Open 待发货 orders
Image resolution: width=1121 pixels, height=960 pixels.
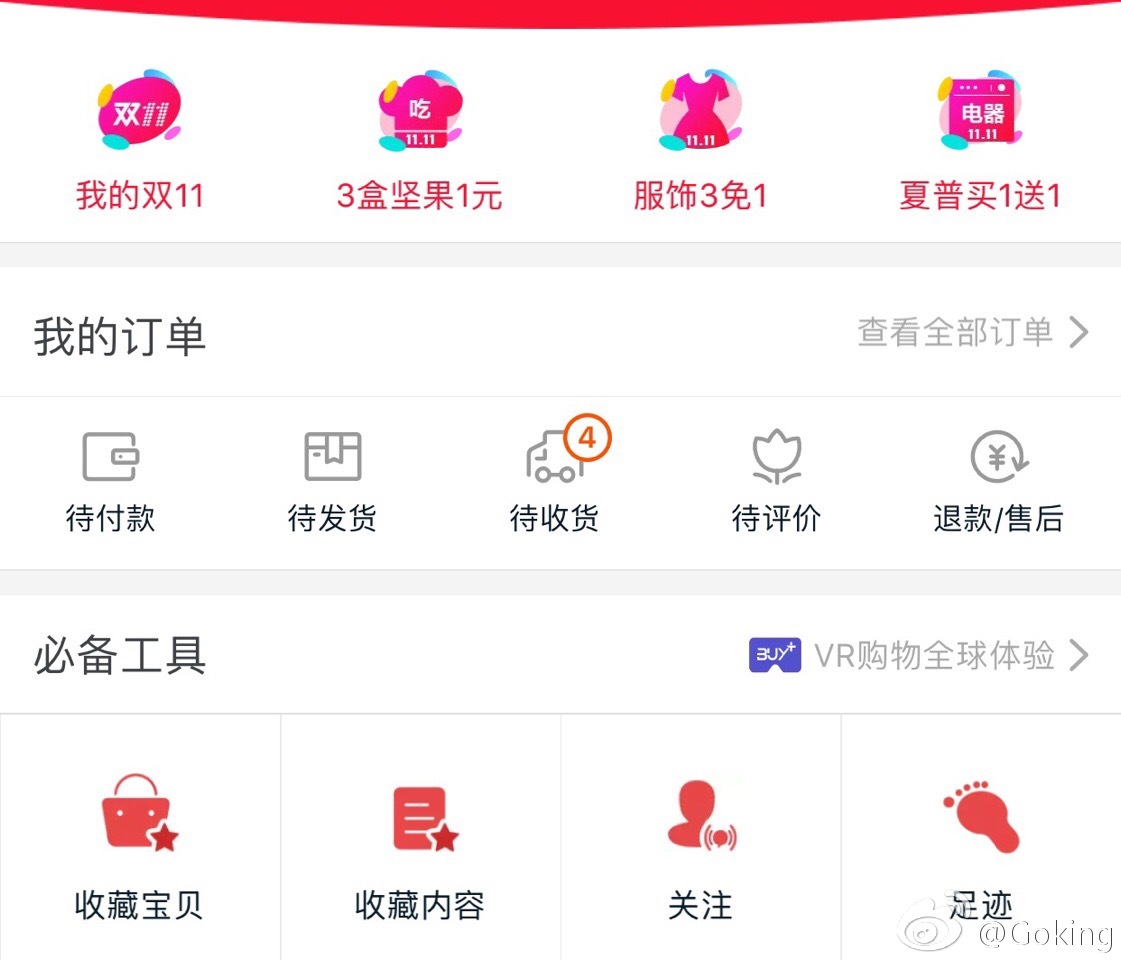332,482
